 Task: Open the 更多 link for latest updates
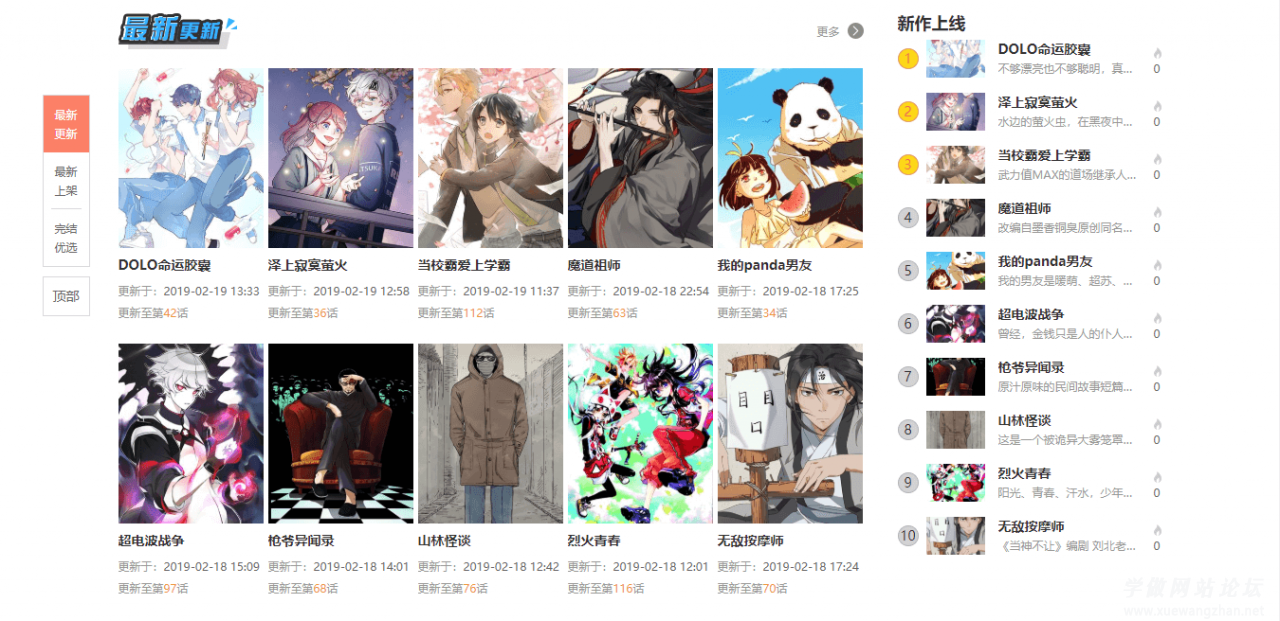(839, 31)
